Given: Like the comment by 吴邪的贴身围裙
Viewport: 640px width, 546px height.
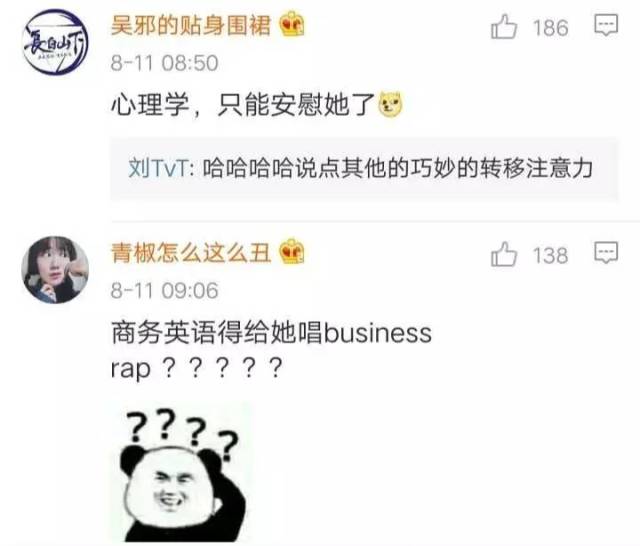Looking at the screenshot, I should click(503, 28).
